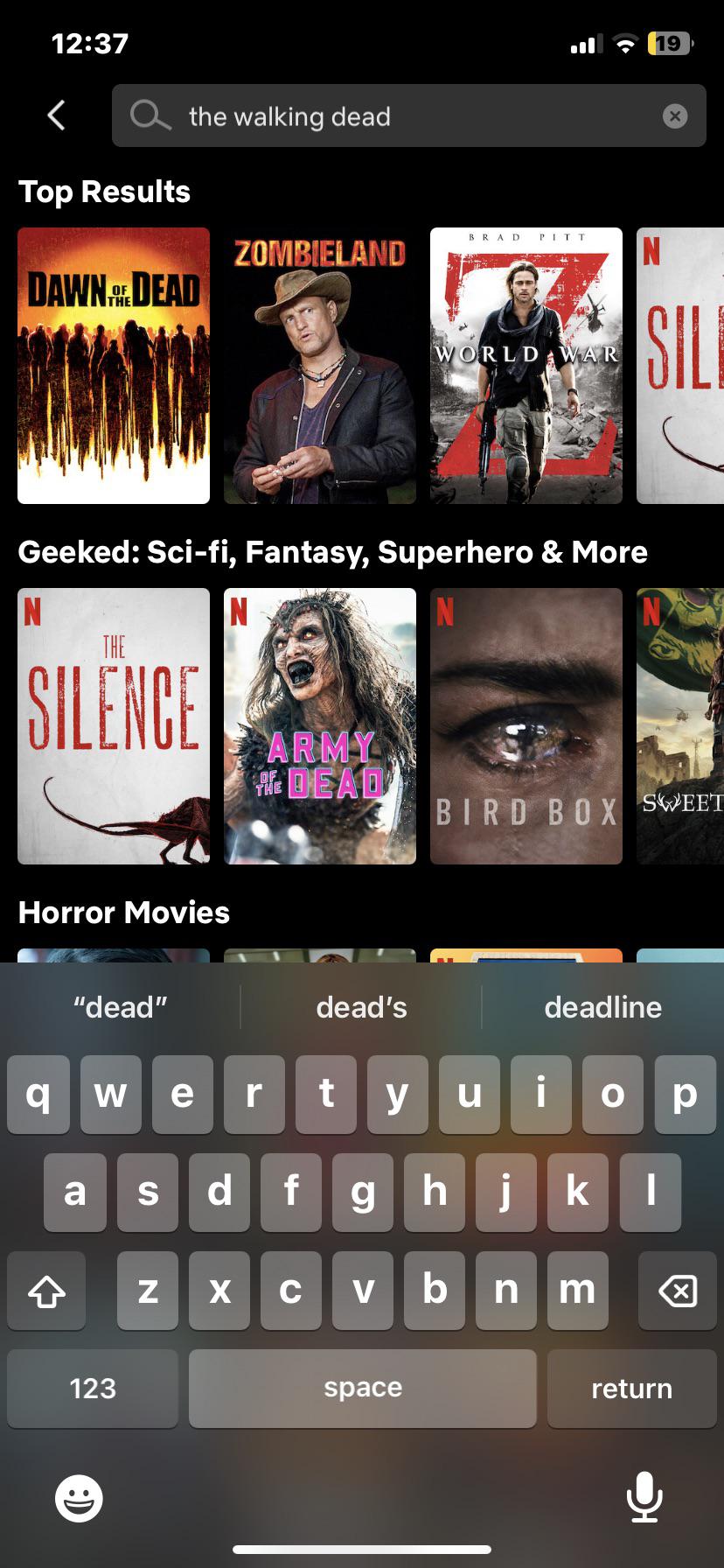Viewport: 724px width, 1568px height.
Task: Toggle shift on the keyboard
Action: pyautogui.click(x=45, y=1290)
